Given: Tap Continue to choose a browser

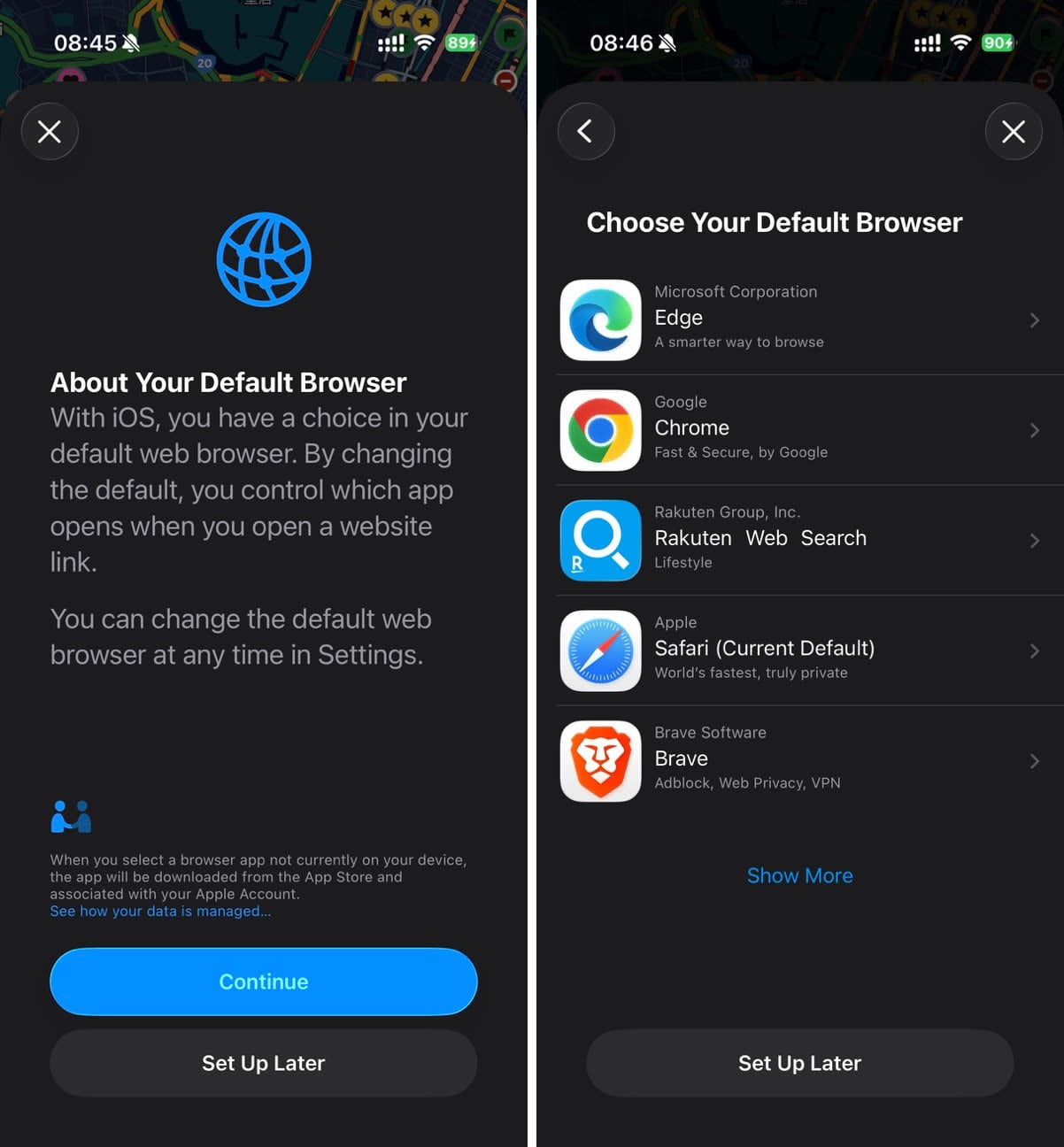Looking at the screenshot, I should point(264,981).
